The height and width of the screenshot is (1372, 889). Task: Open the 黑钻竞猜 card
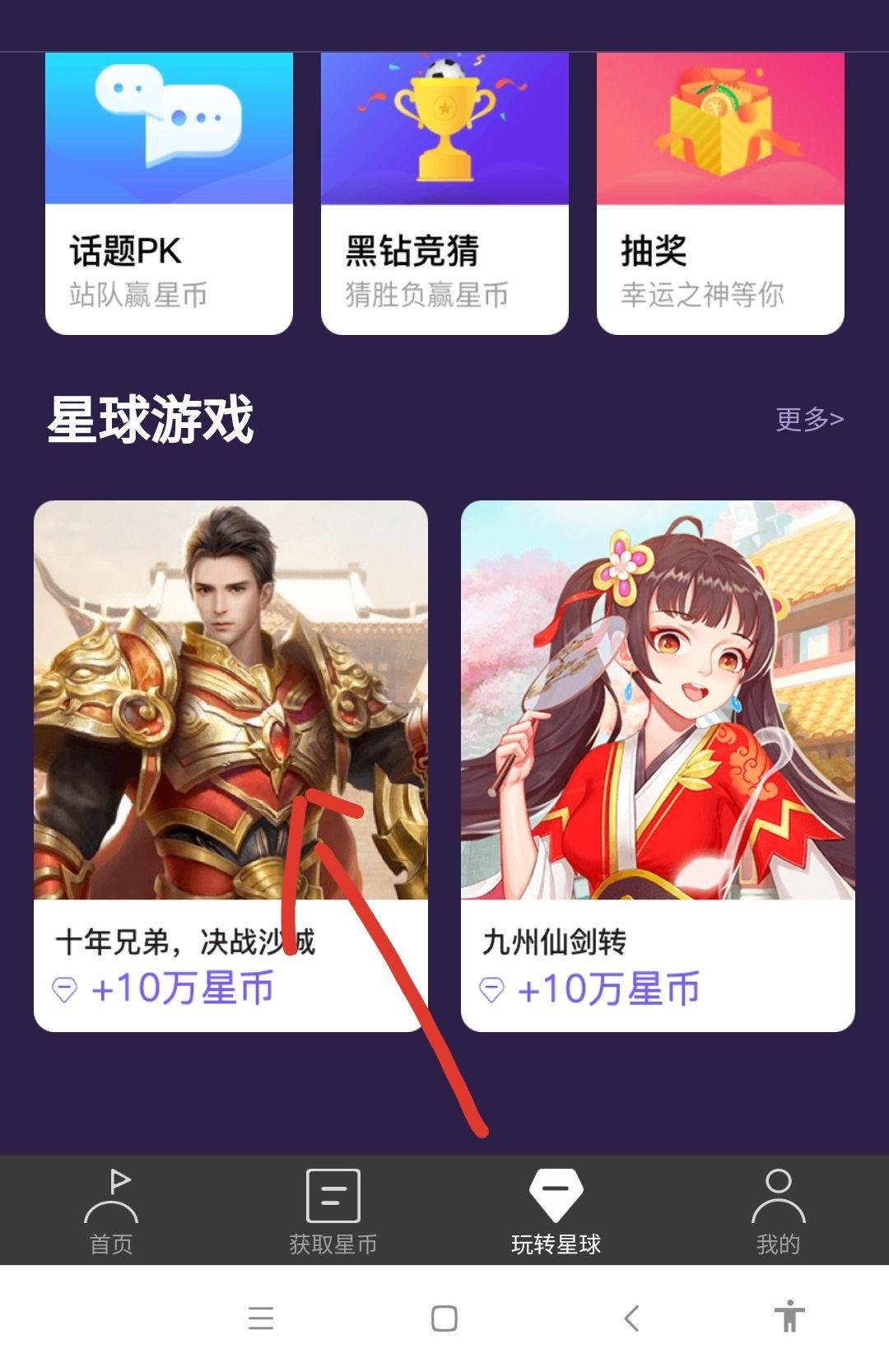click(x=444, y=193)
